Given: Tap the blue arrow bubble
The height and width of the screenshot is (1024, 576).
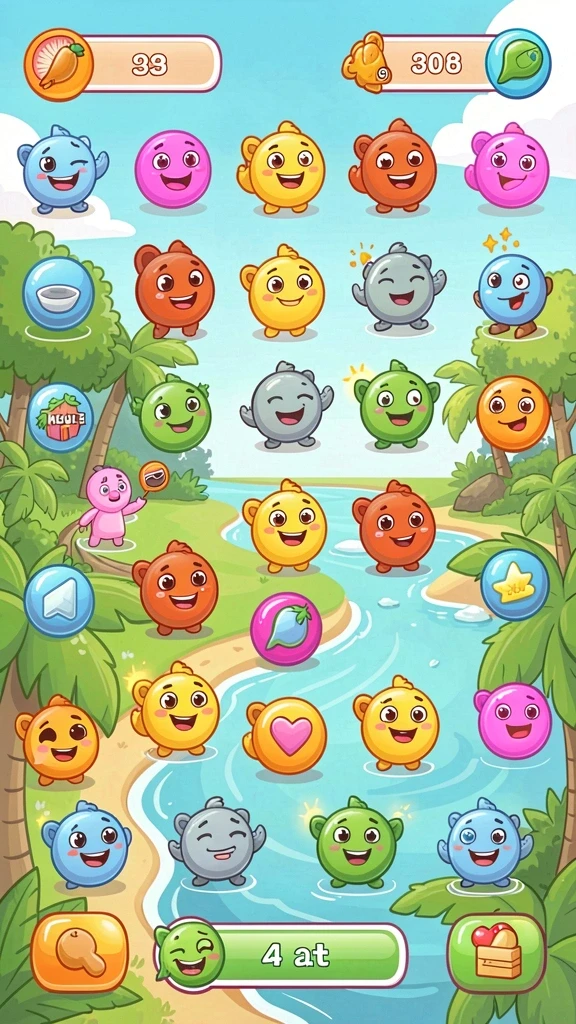Looking at the screenshot, I should pyautogui.click(x=59, y=600).
